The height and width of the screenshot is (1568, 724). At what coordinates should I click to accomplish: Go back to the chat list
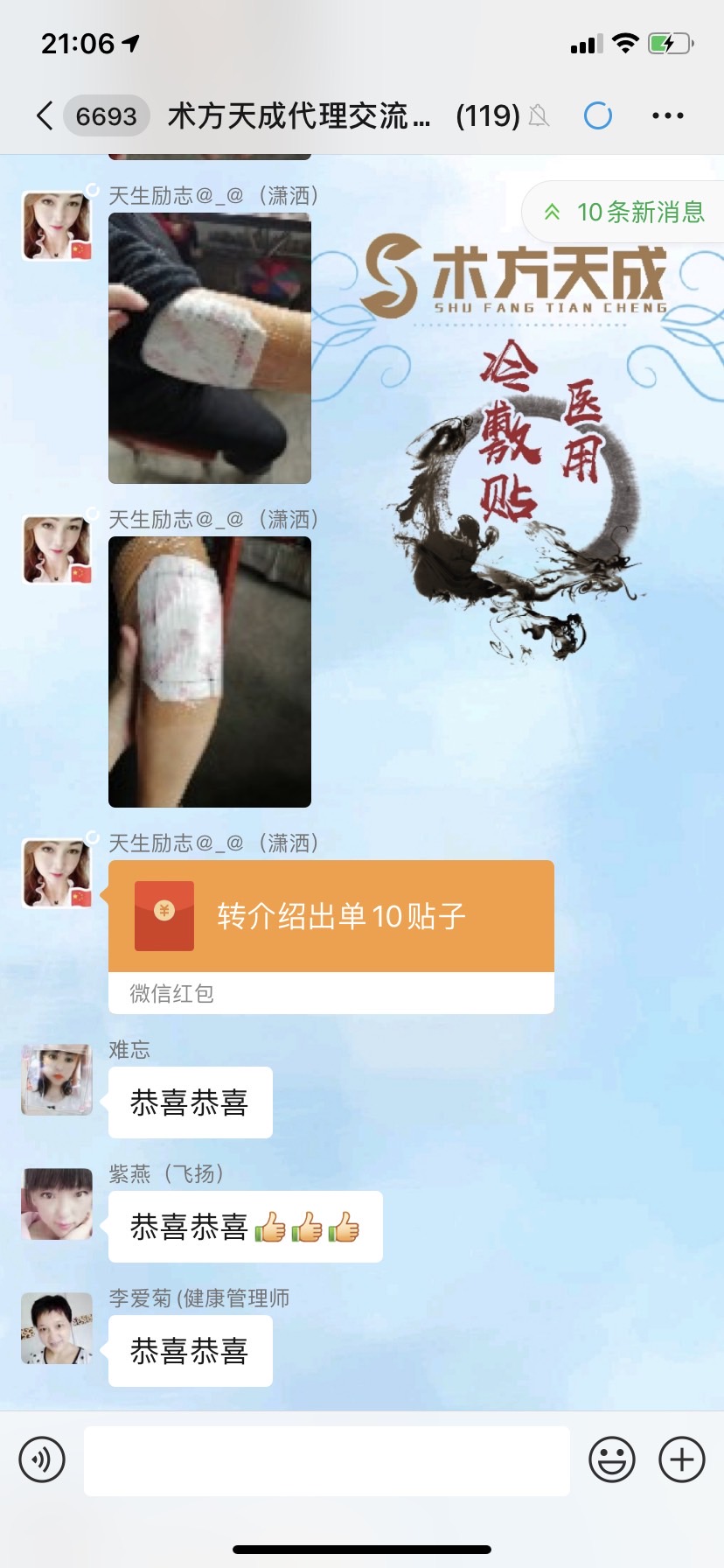point(45,115)
